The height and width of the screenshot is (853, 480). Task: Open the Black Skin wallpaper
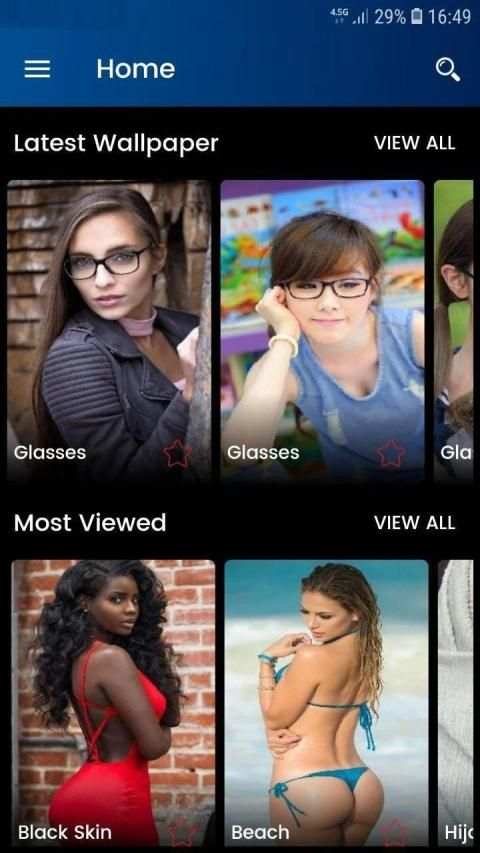point(113,704)
